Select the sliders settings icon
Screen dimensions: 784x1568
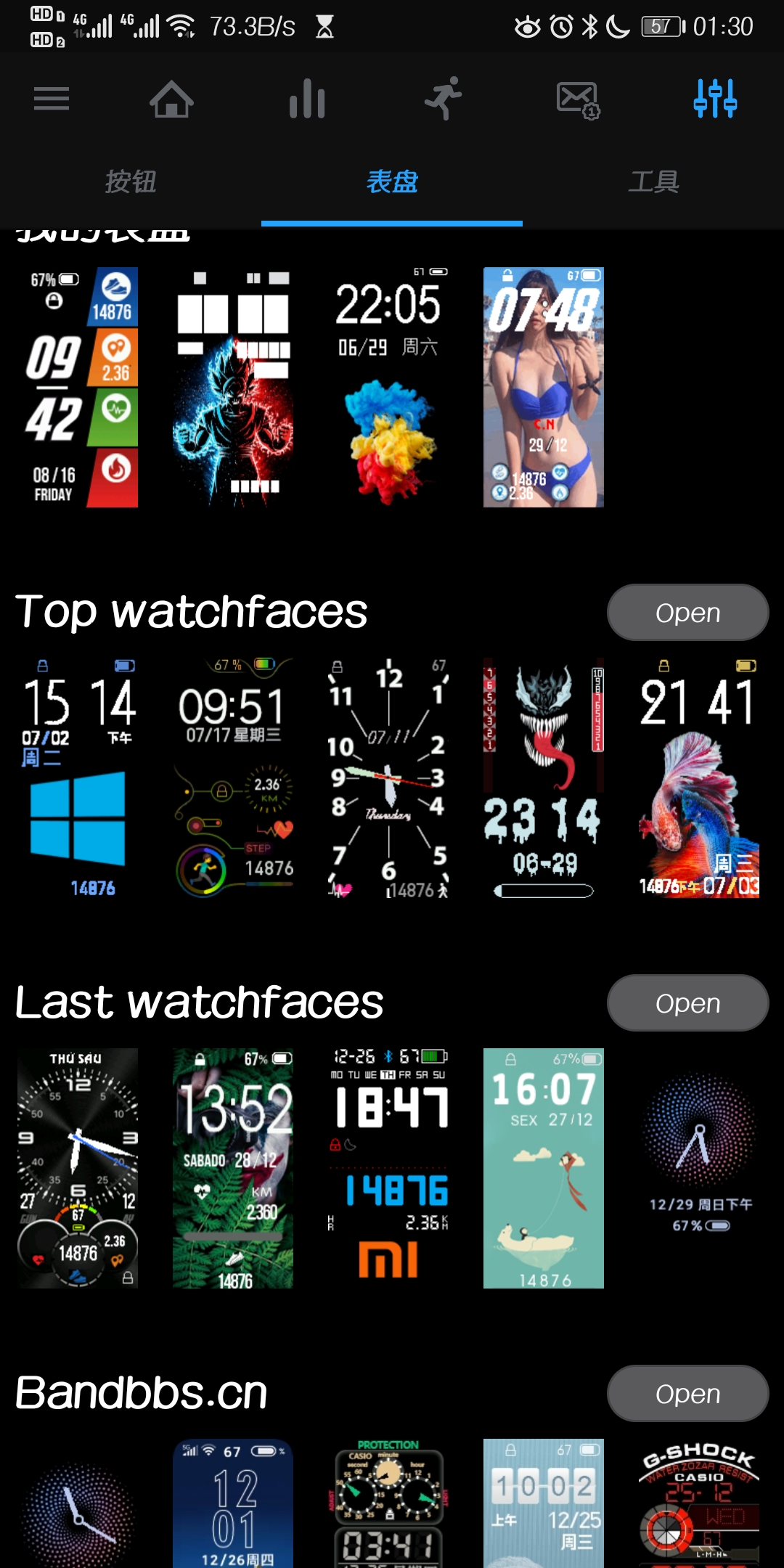715,99
